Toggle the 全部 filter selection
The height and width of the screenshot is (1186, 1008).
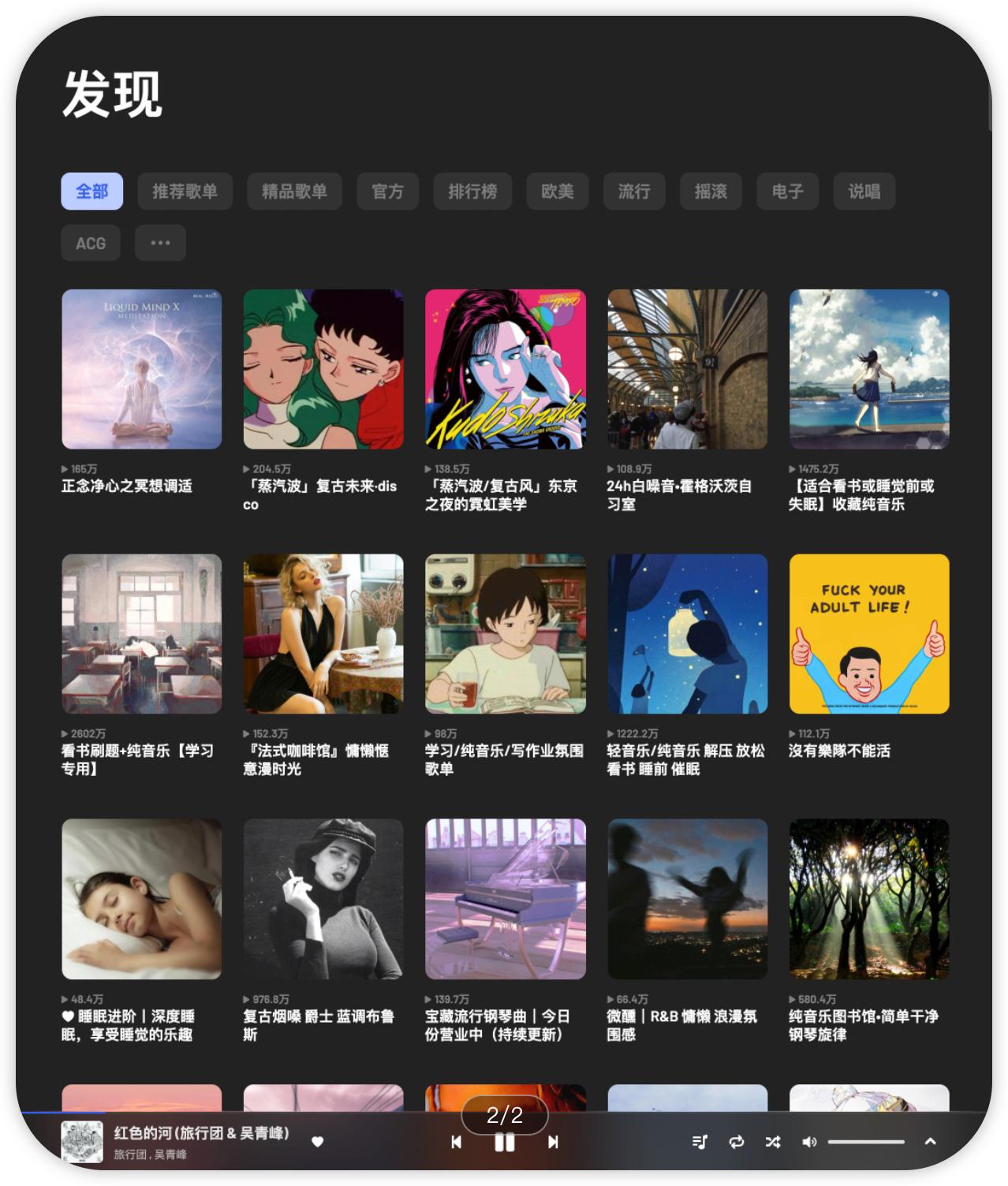point(91,192)
